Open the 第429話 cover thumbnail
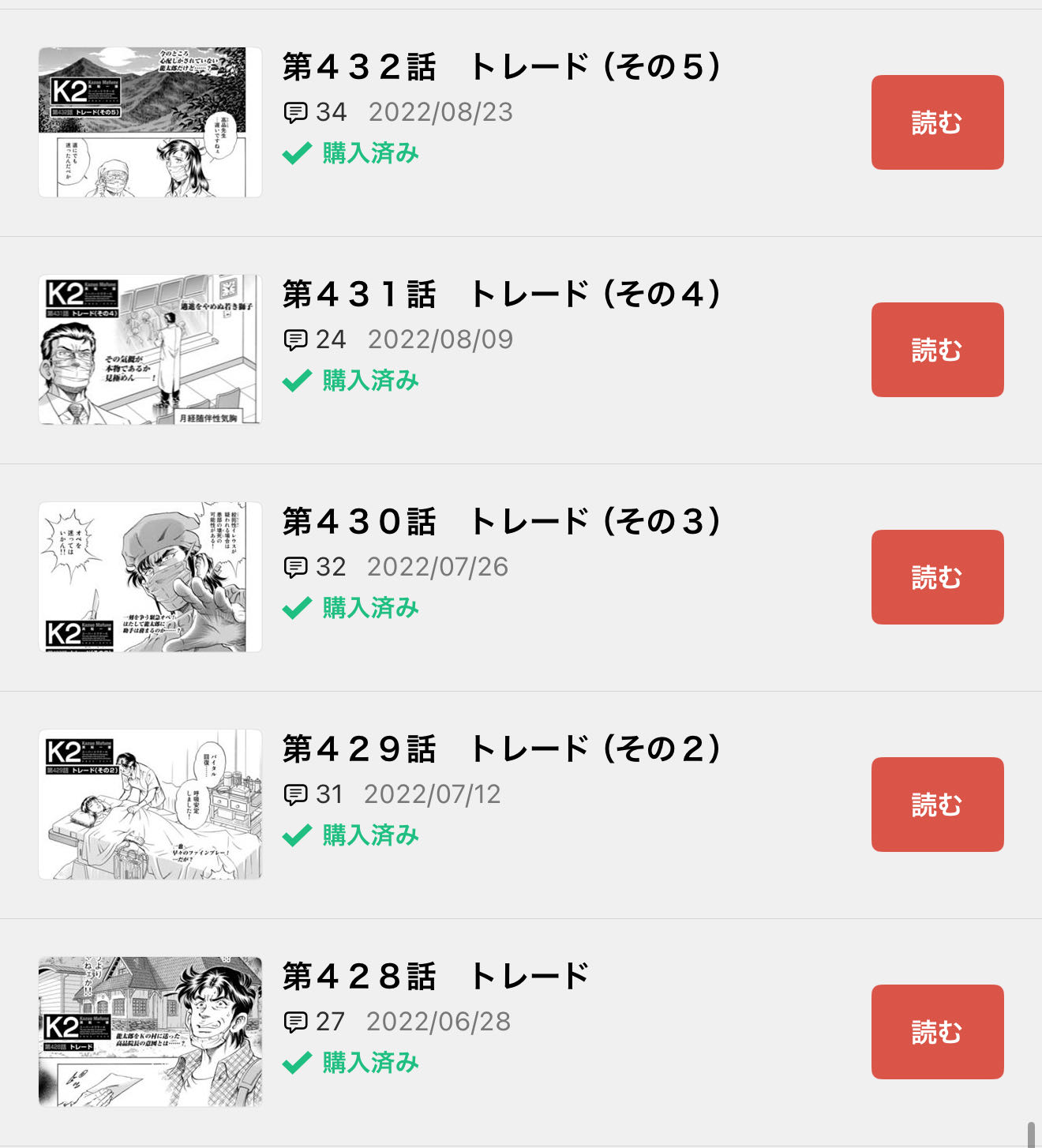The height and width of the screenshot is (1148, 1042). coord(150,805)
